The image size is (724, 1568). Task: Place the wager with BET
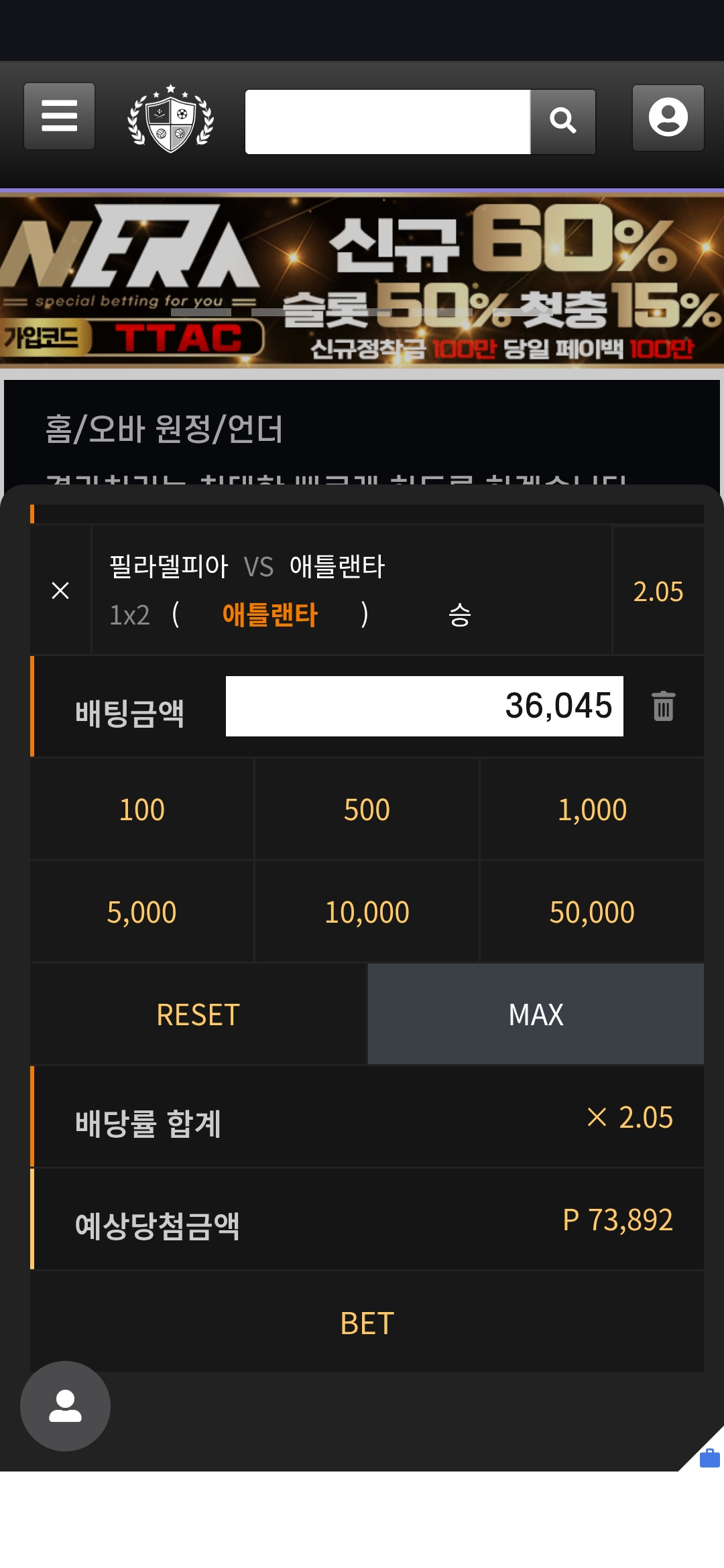367,1323
